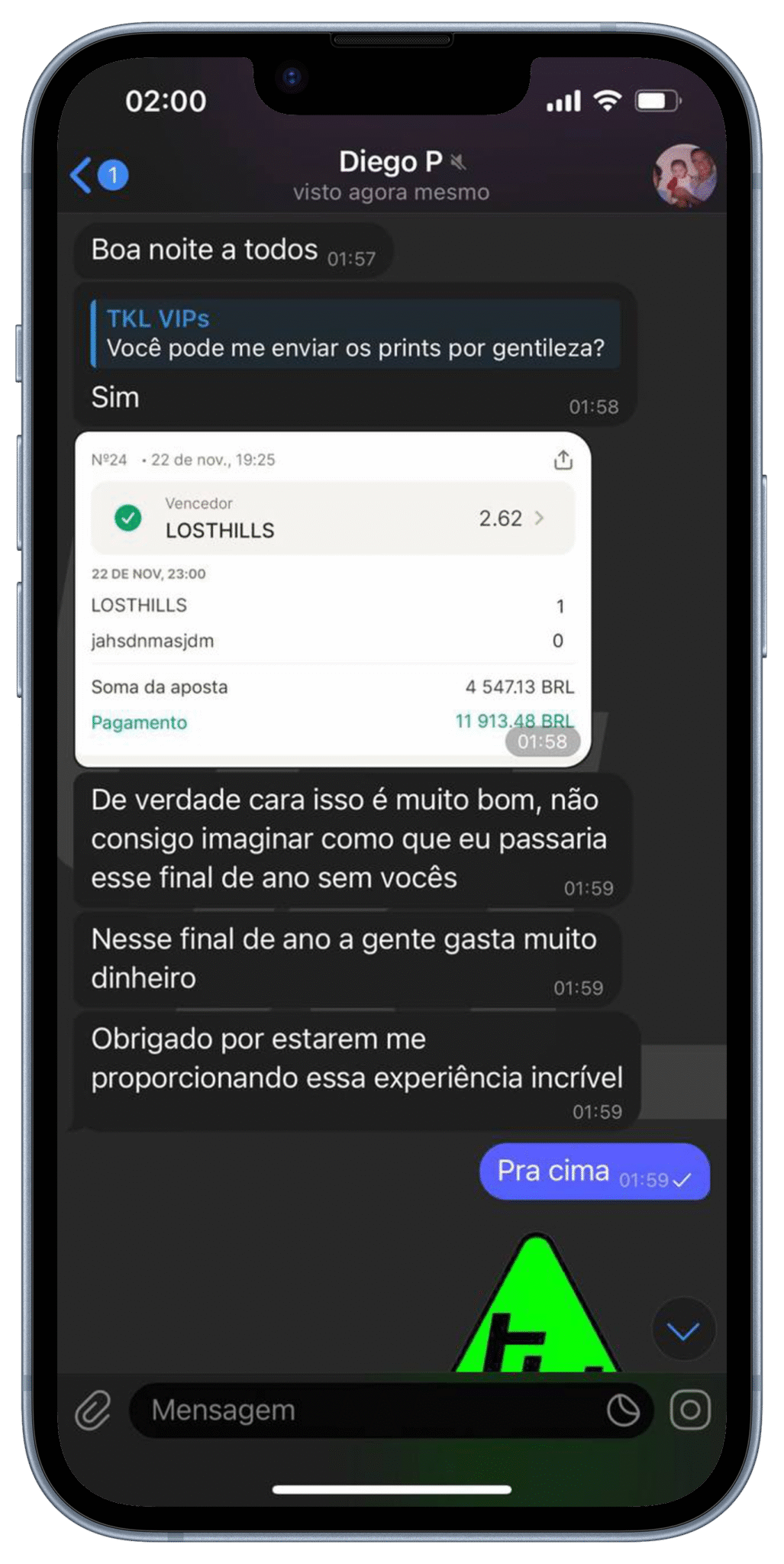Open Diego P contact info header
784x1564 pixels.
click(391, 175)
